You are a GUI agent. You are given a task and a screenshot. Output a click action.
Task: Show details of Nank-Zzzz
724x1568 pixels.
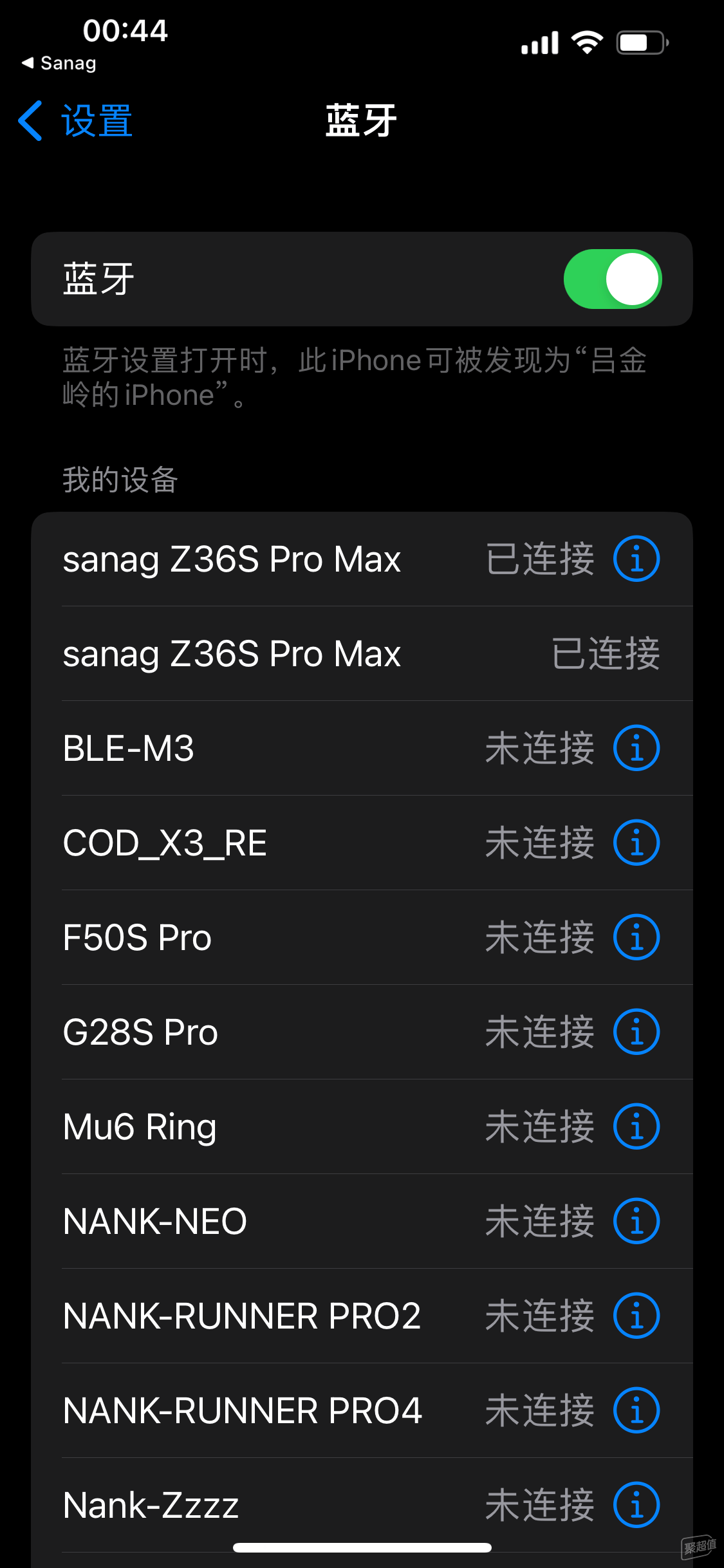[636, 1505]
